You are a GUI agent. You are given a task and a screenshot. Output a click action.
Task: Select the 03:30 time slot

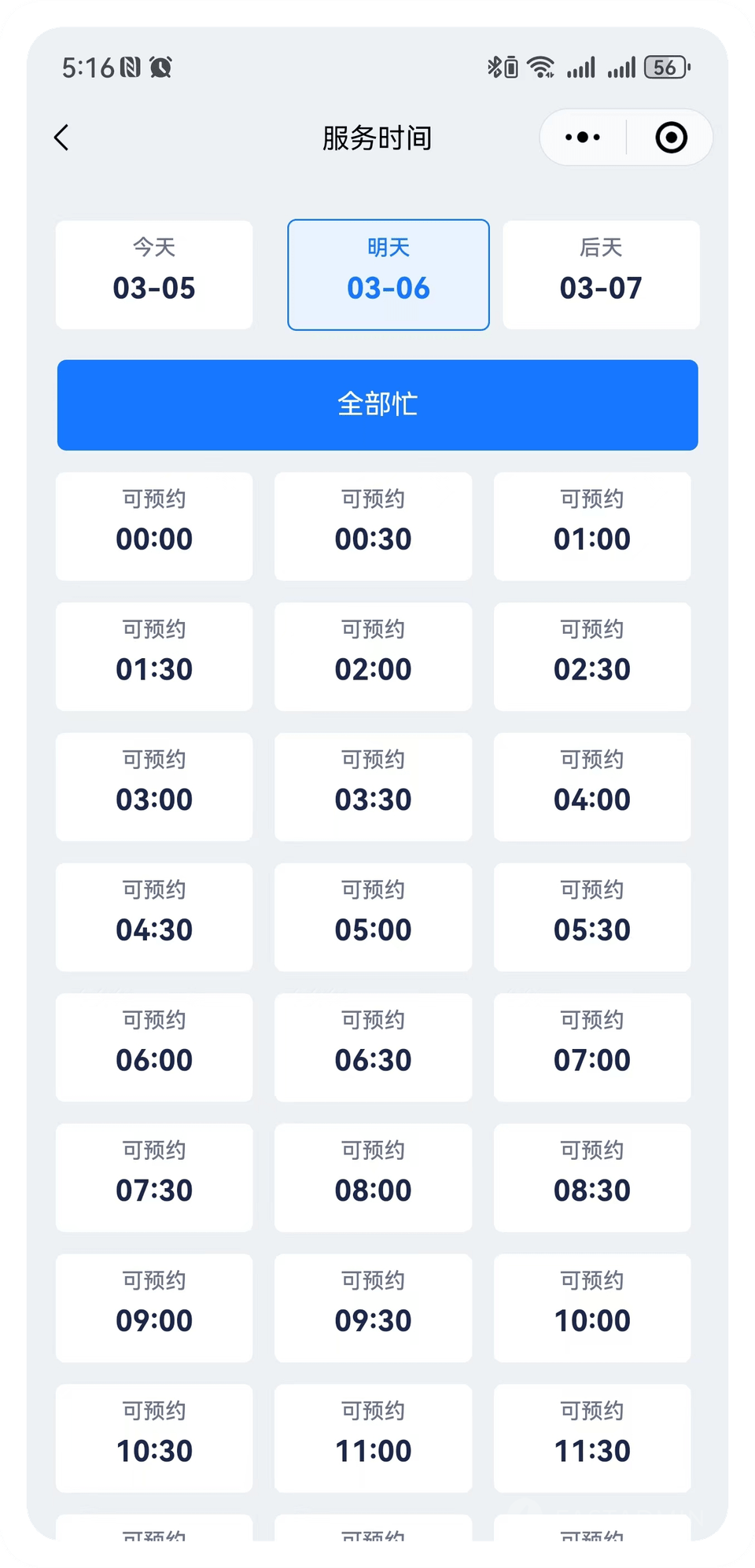(373, 786)
